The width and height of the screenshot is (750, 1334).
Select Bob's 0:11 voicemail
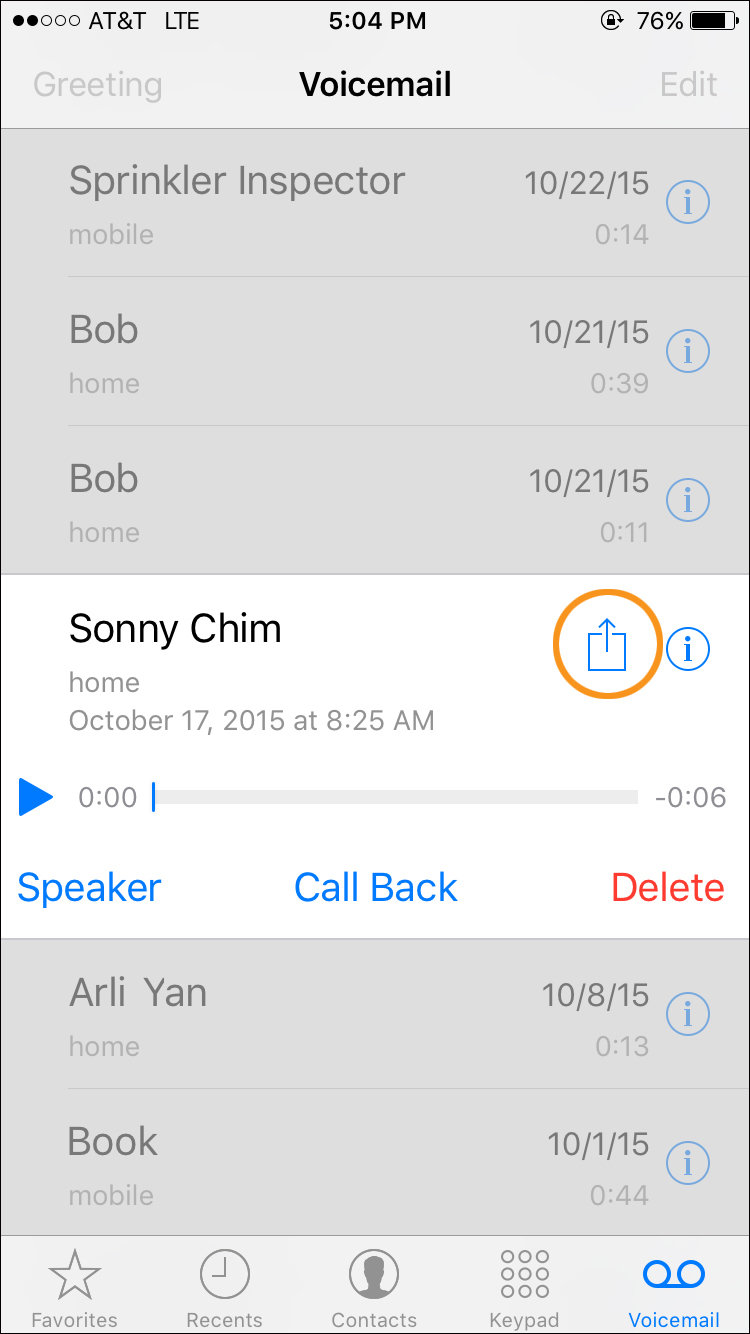click(x=300, y=501)
